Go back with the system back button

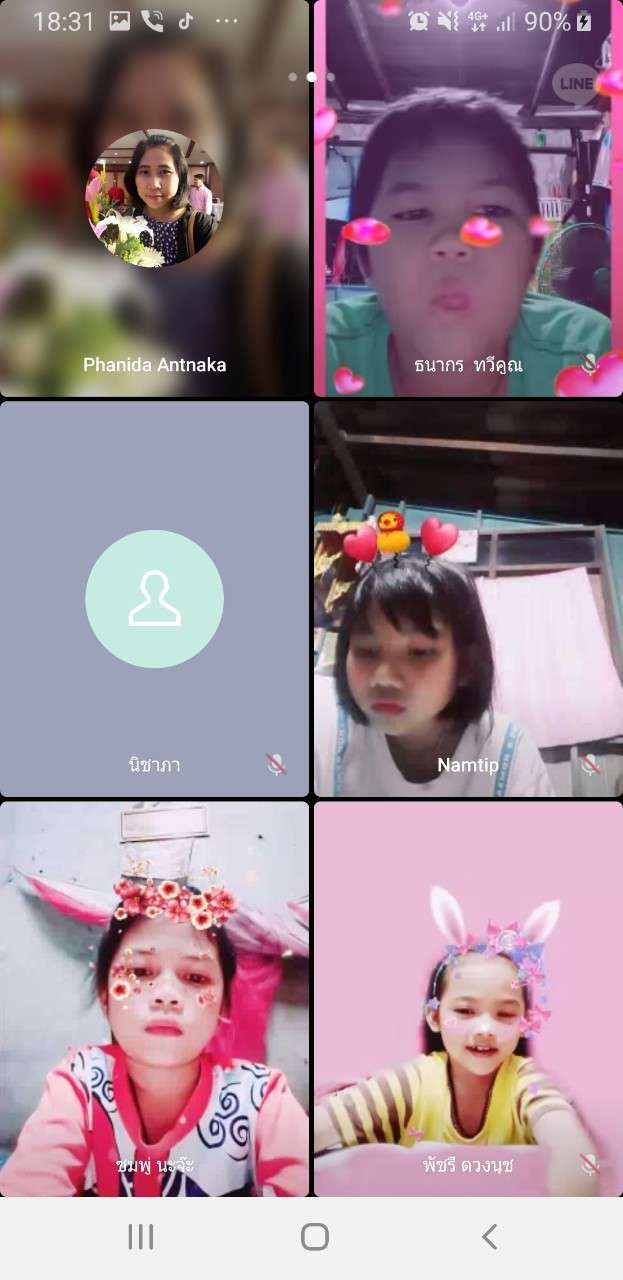489,1237
